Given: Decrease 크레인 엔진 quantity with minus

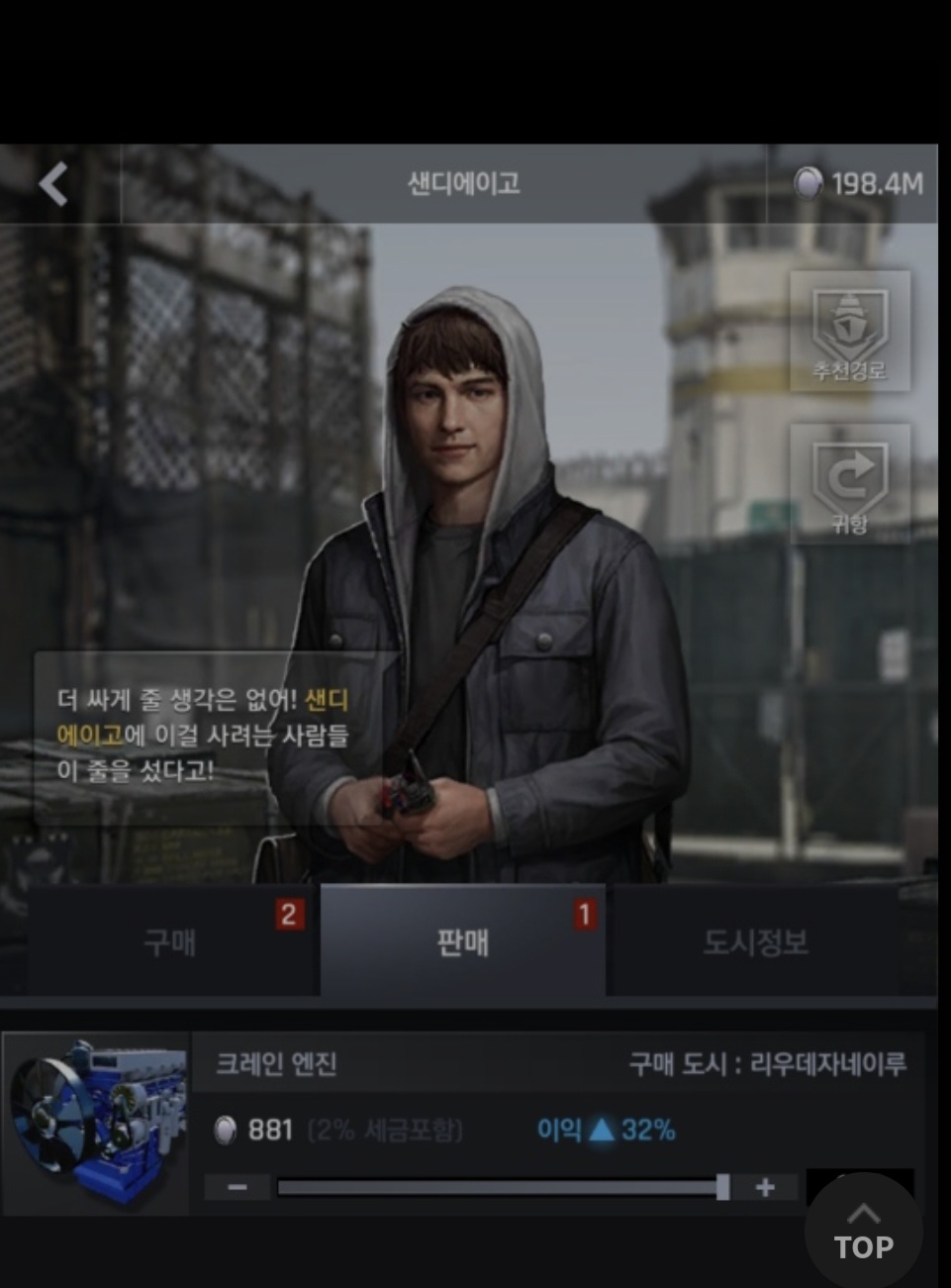Looking at the screenshot, I should pyautogui.click(x=237, y=1187).
